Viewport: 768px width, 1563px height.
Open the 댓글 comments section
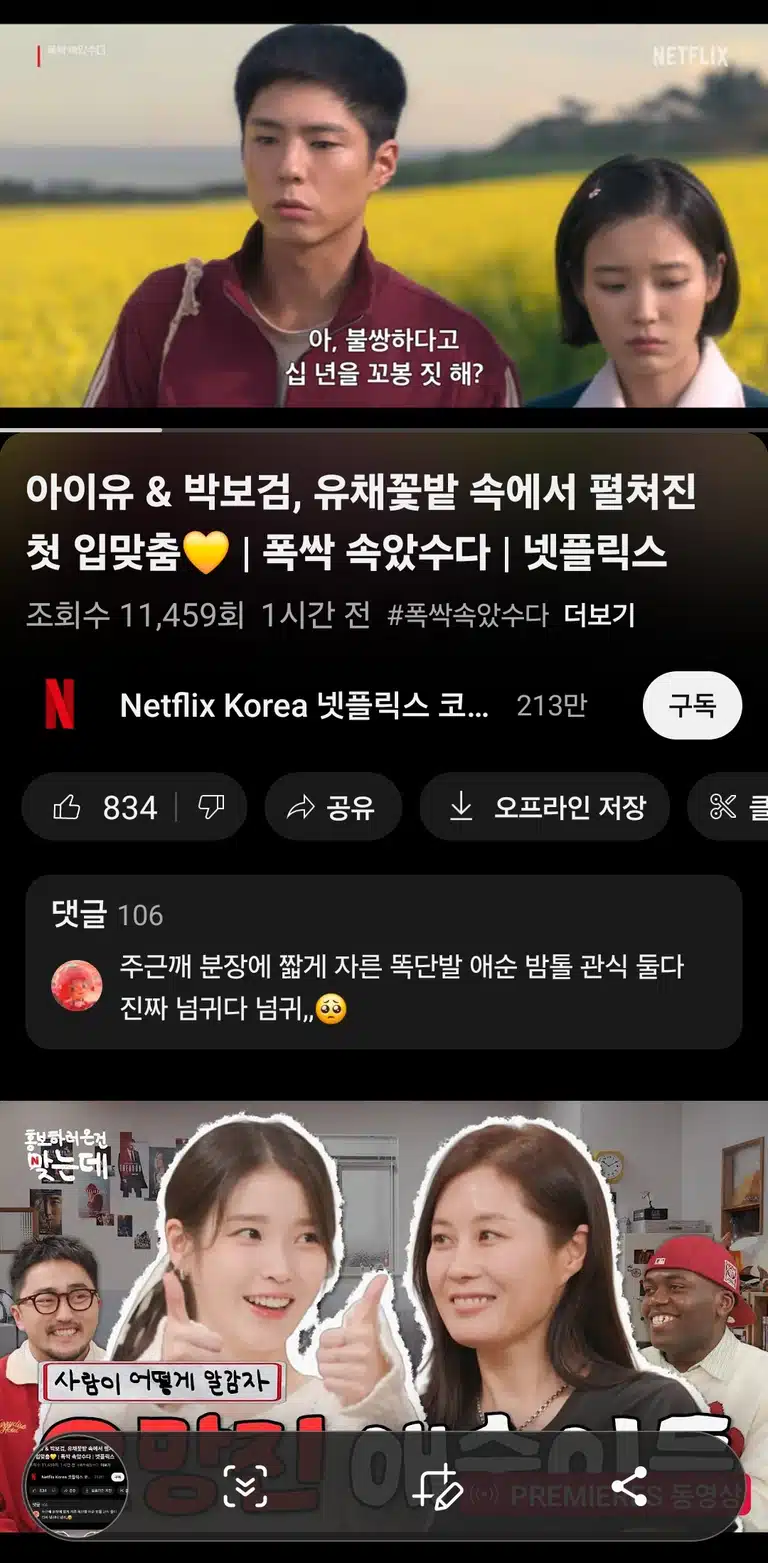[384, 962]
